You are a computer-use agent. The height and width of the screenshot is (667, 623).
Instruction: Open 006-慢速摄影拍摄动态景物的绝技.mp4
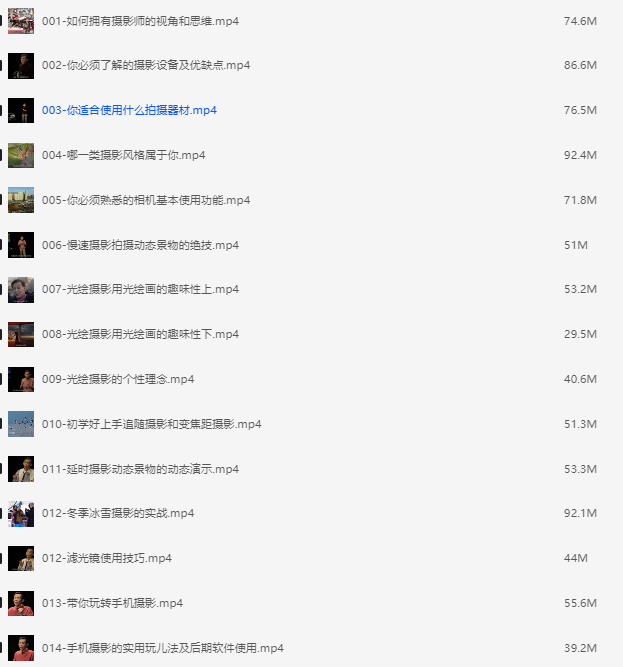[x=140, y=245]
